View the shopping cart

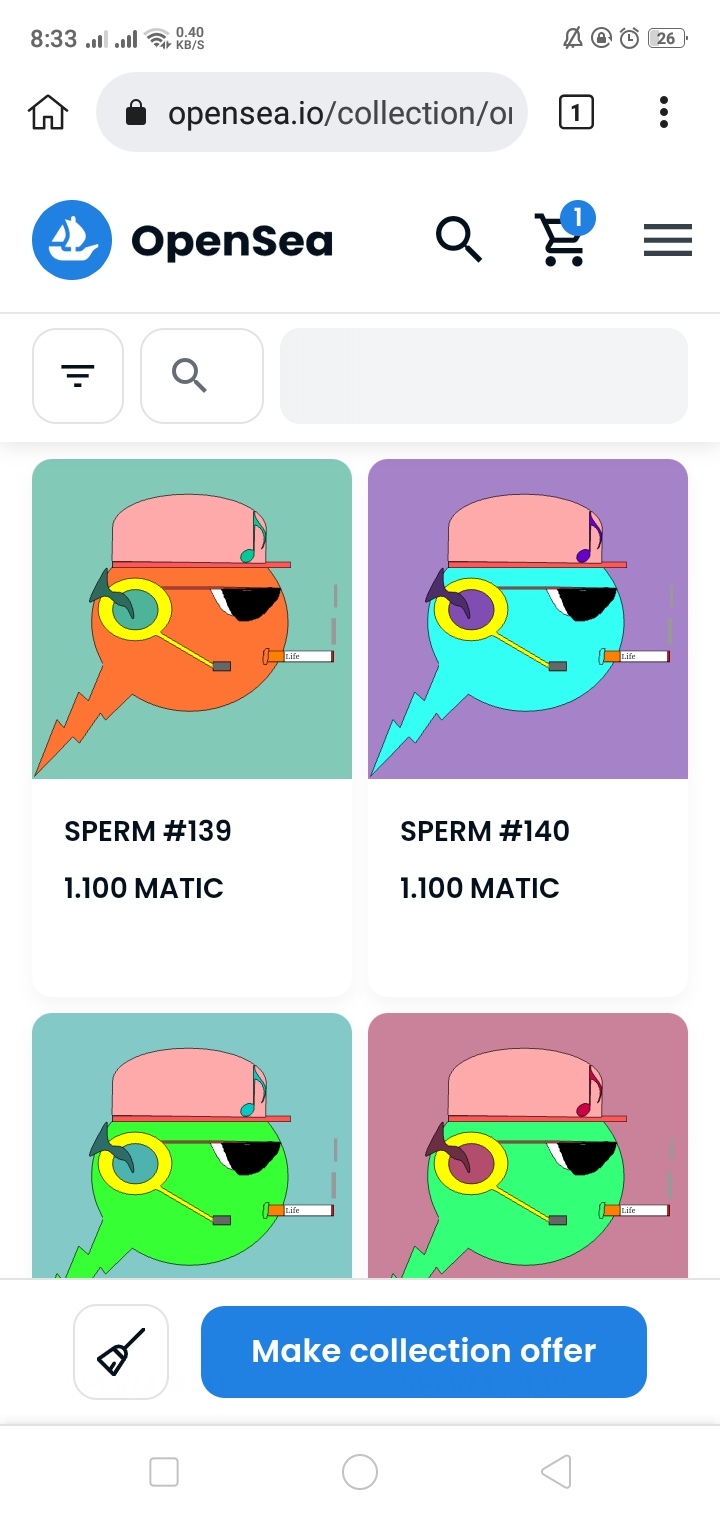(x=562, y=240)
